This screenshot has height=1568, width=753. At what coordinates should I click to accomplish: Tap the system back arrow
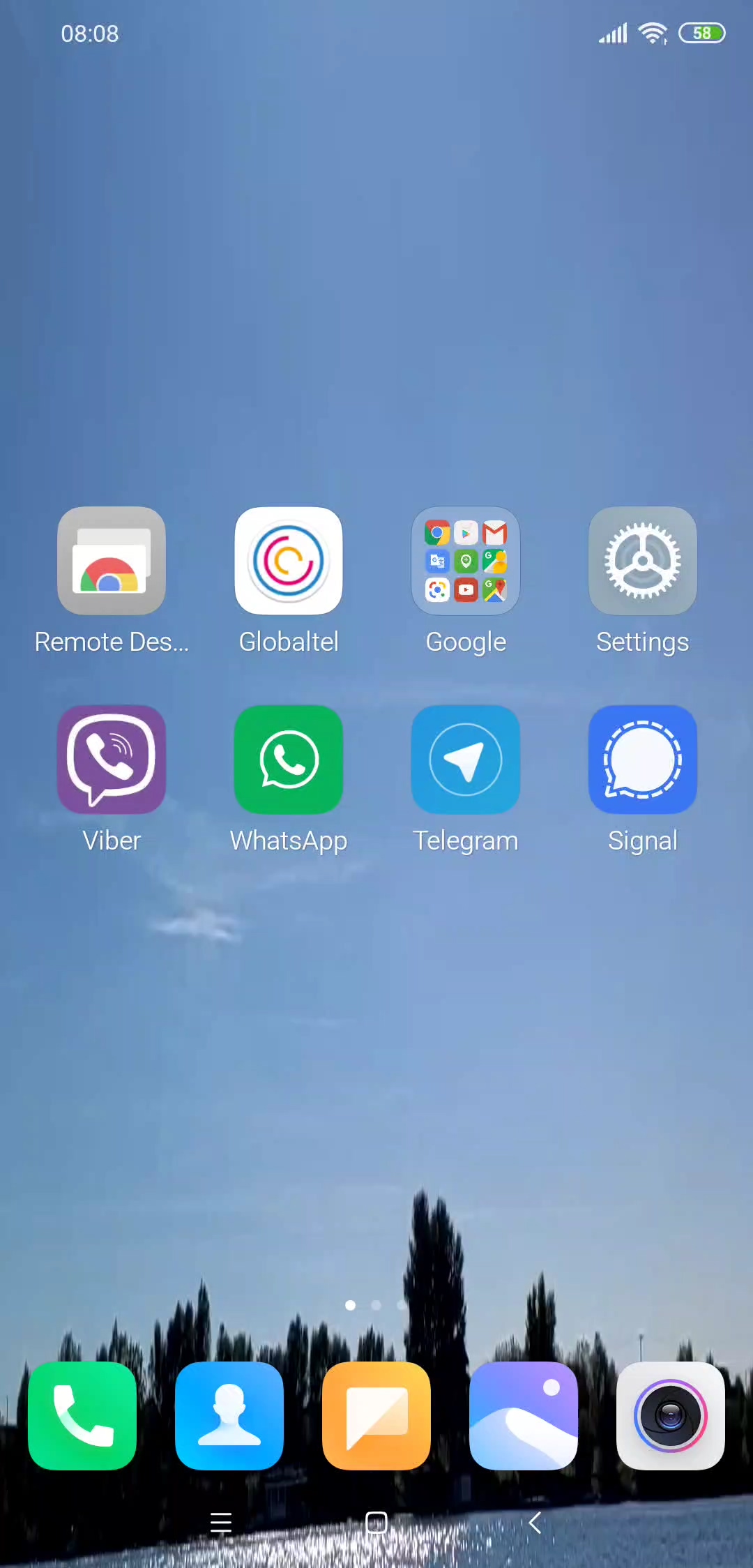[x=535, y=1523]
